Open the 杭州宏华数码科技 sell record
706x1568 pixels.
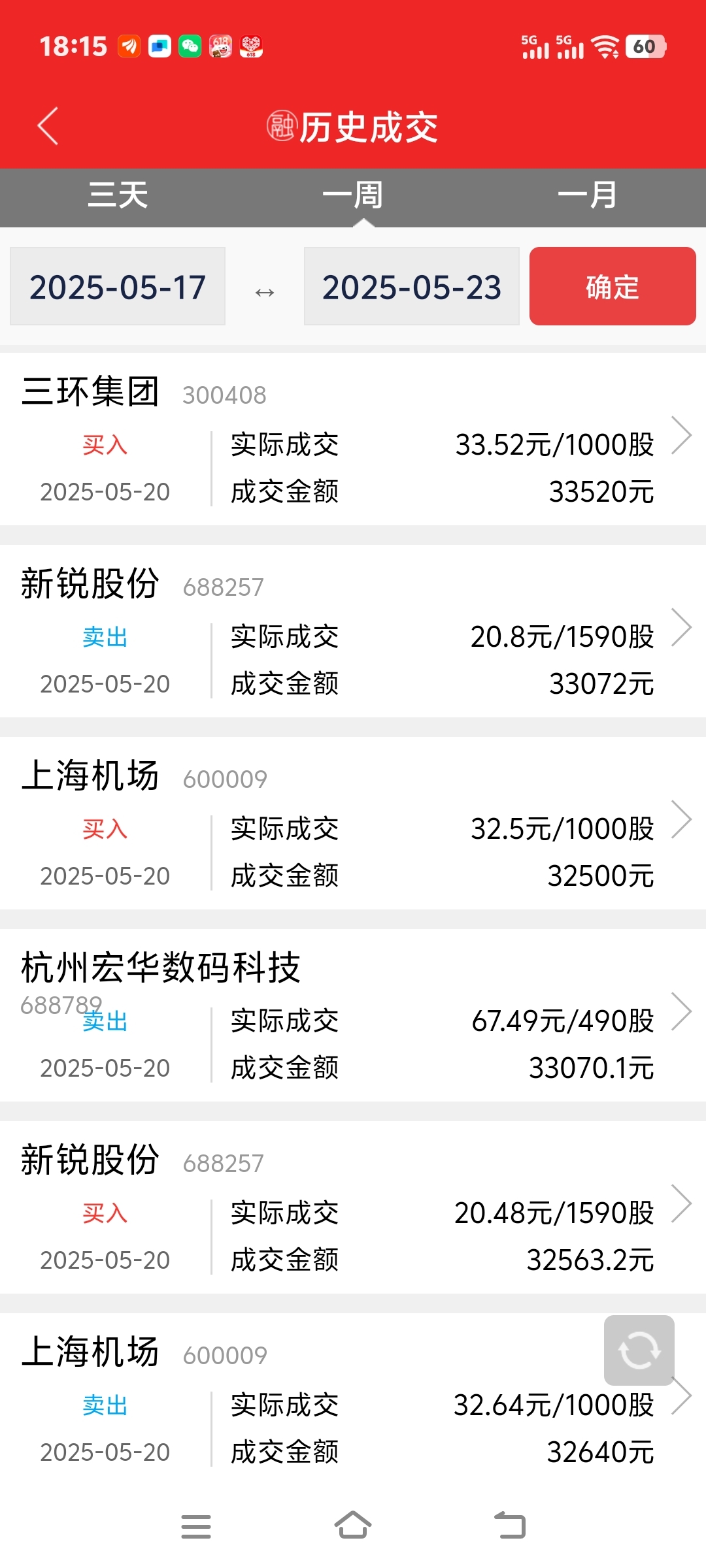[353, 1015]
